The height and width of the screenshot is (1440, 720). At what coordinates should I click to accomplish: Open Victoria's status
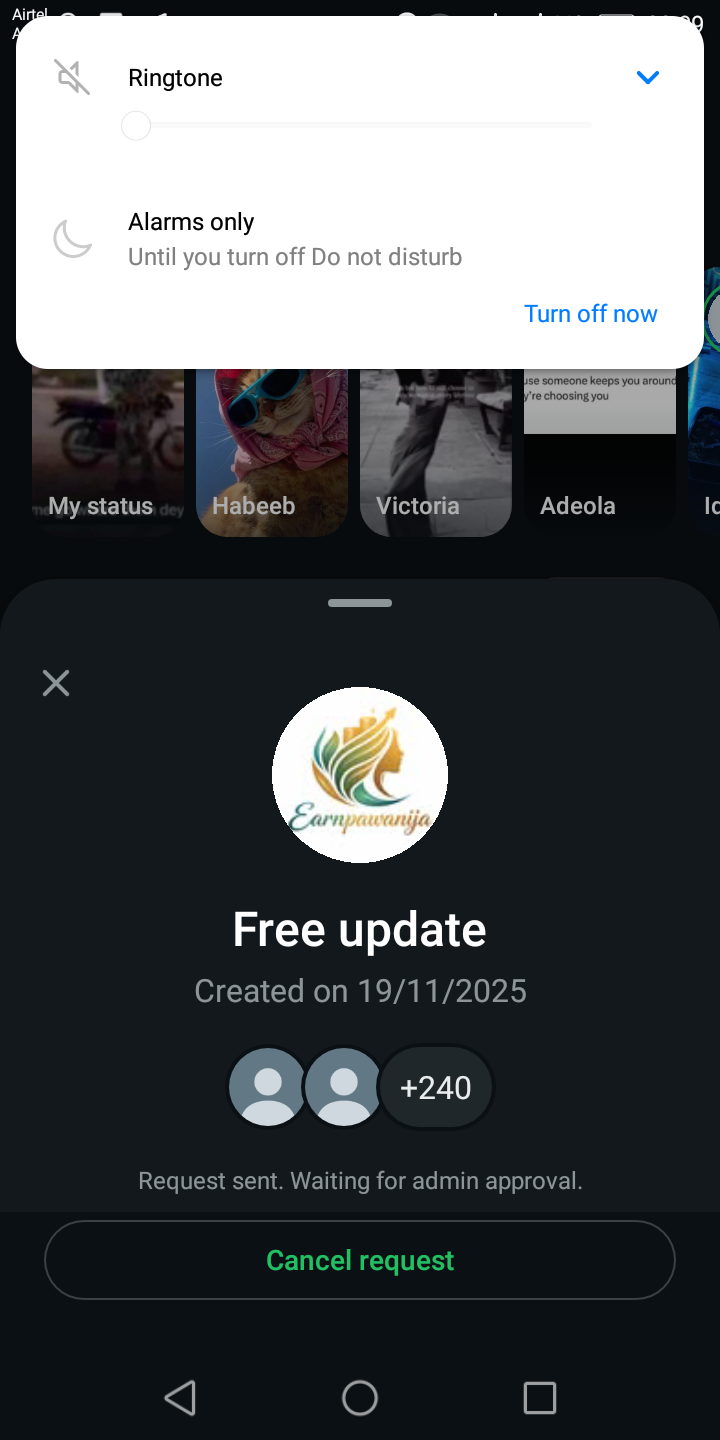[x=436, y=452]
